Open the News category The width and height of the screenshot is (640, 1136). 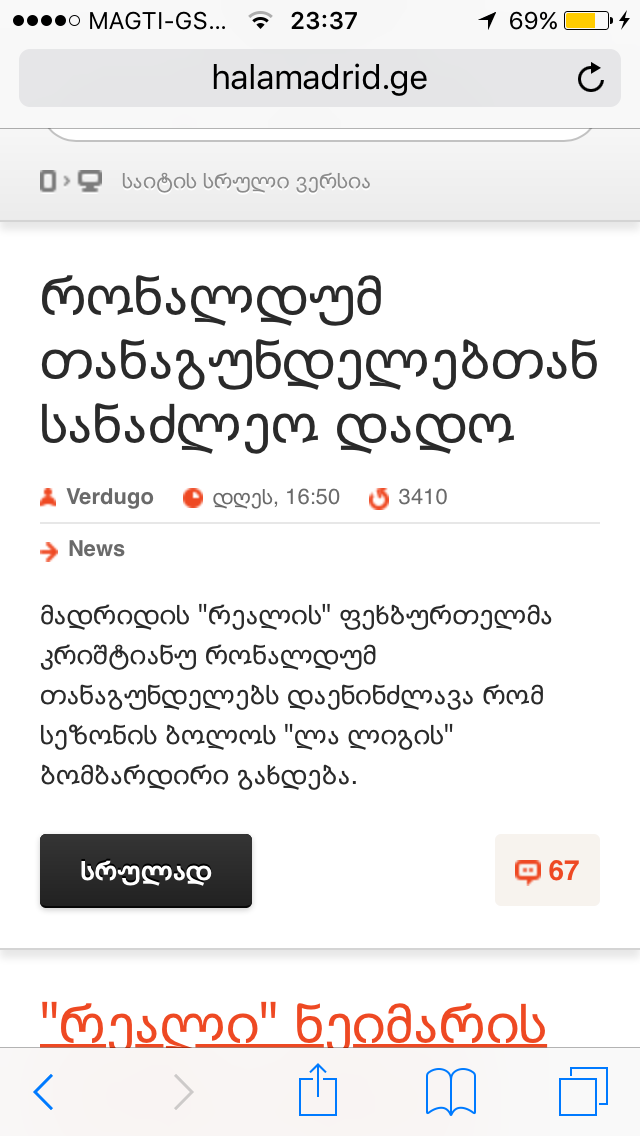pos(96,549)
